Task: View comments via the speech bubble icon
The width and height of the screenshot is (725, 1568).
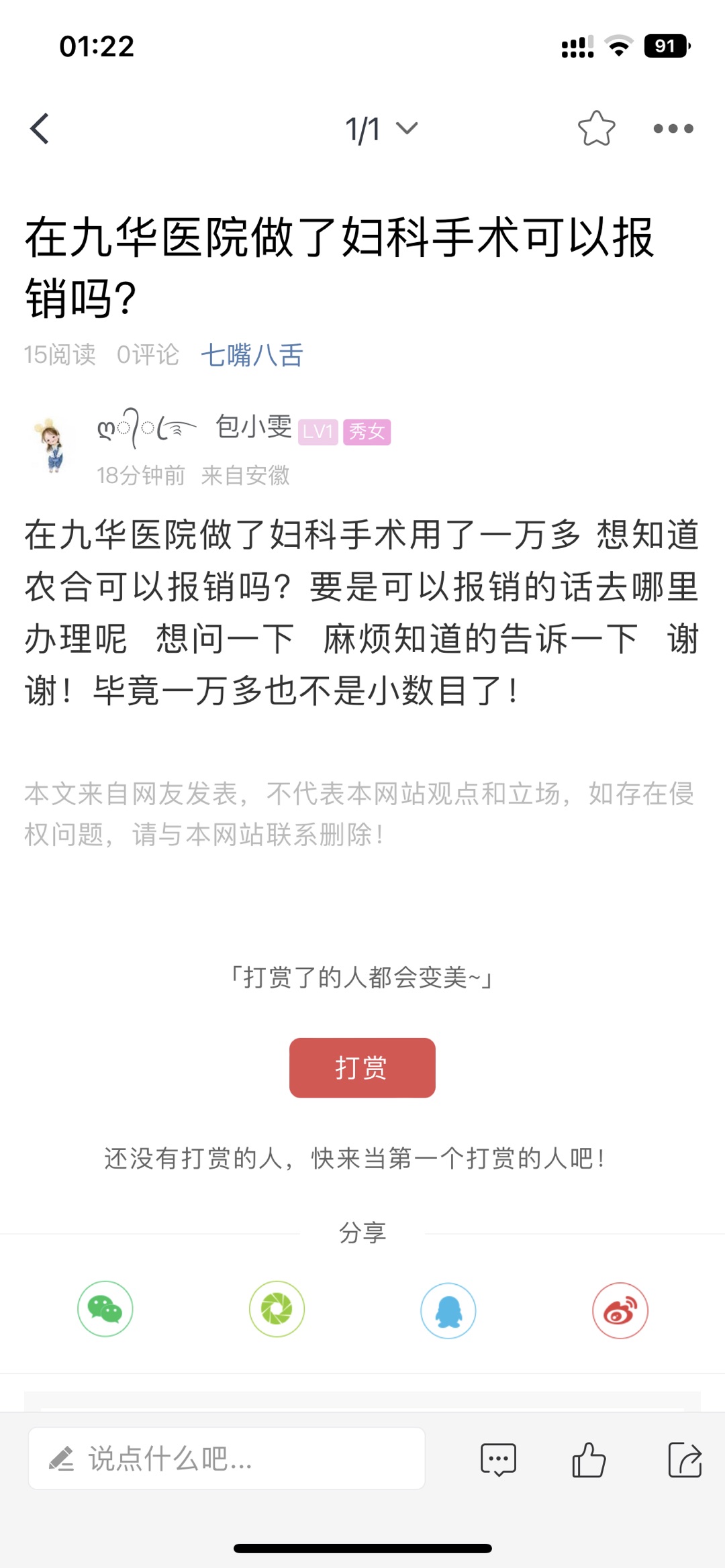Action: coord(498,1460)
